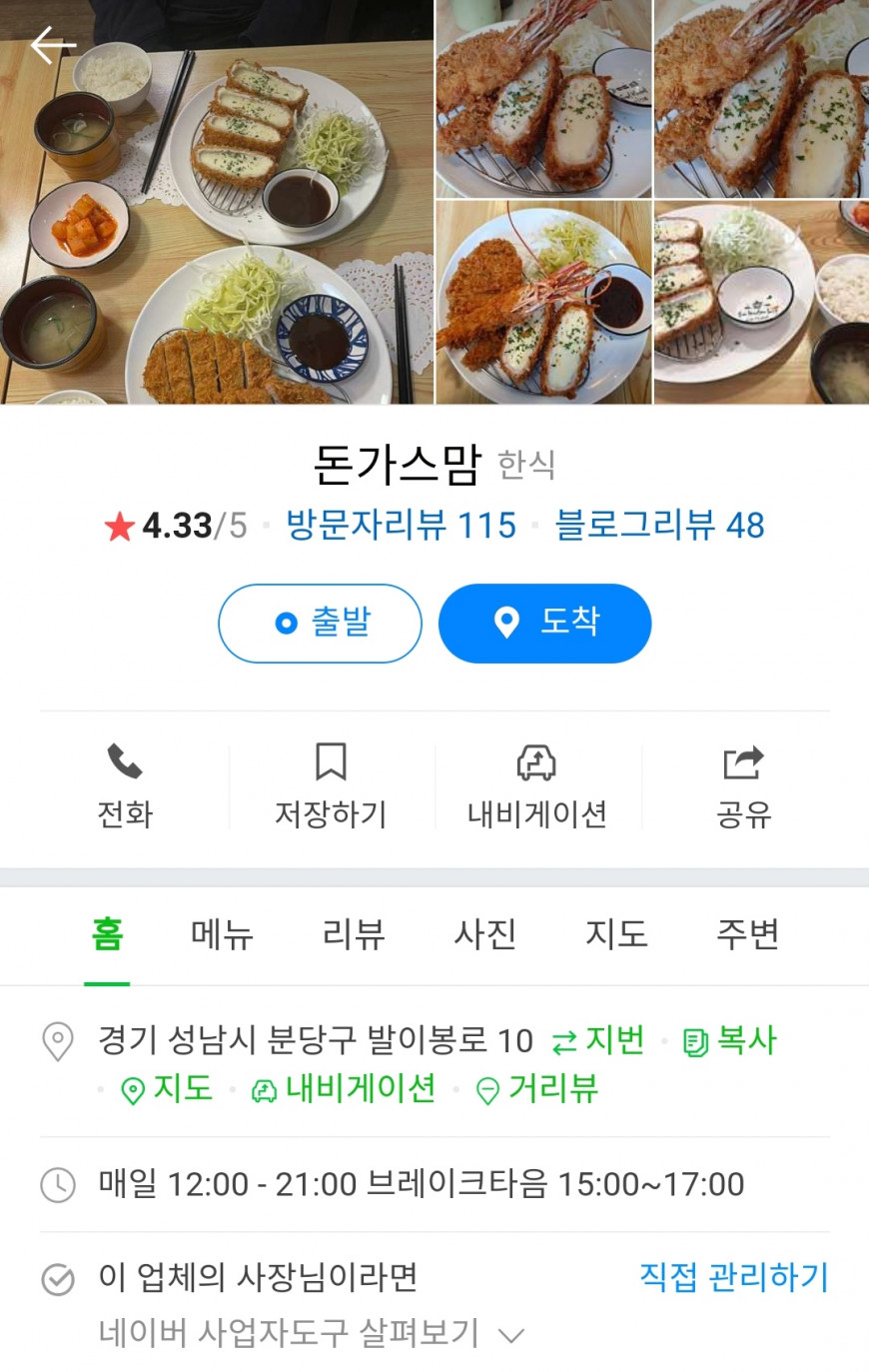Viewport: 869px width, 1372px height.
Task: Open 방문자리뷰 115 reviews
Action: tap(401, 525)
